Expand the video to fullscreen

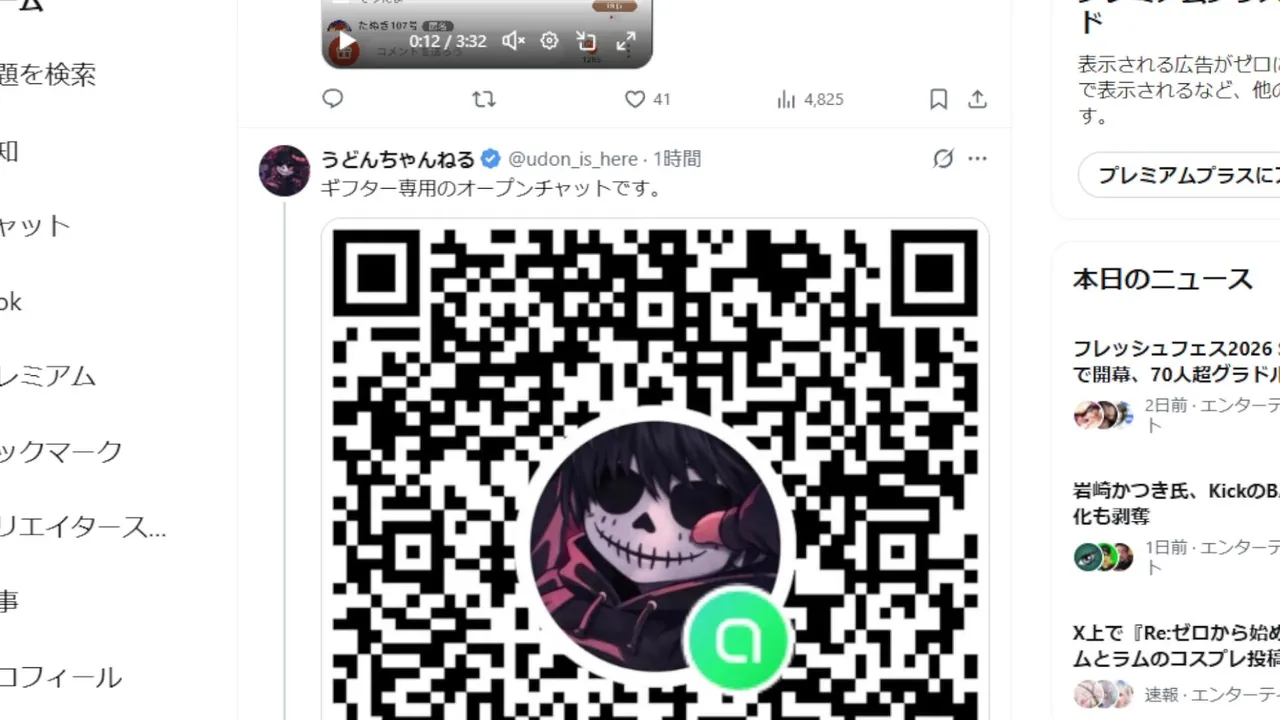pyautogui.click(x=626, y=41)
